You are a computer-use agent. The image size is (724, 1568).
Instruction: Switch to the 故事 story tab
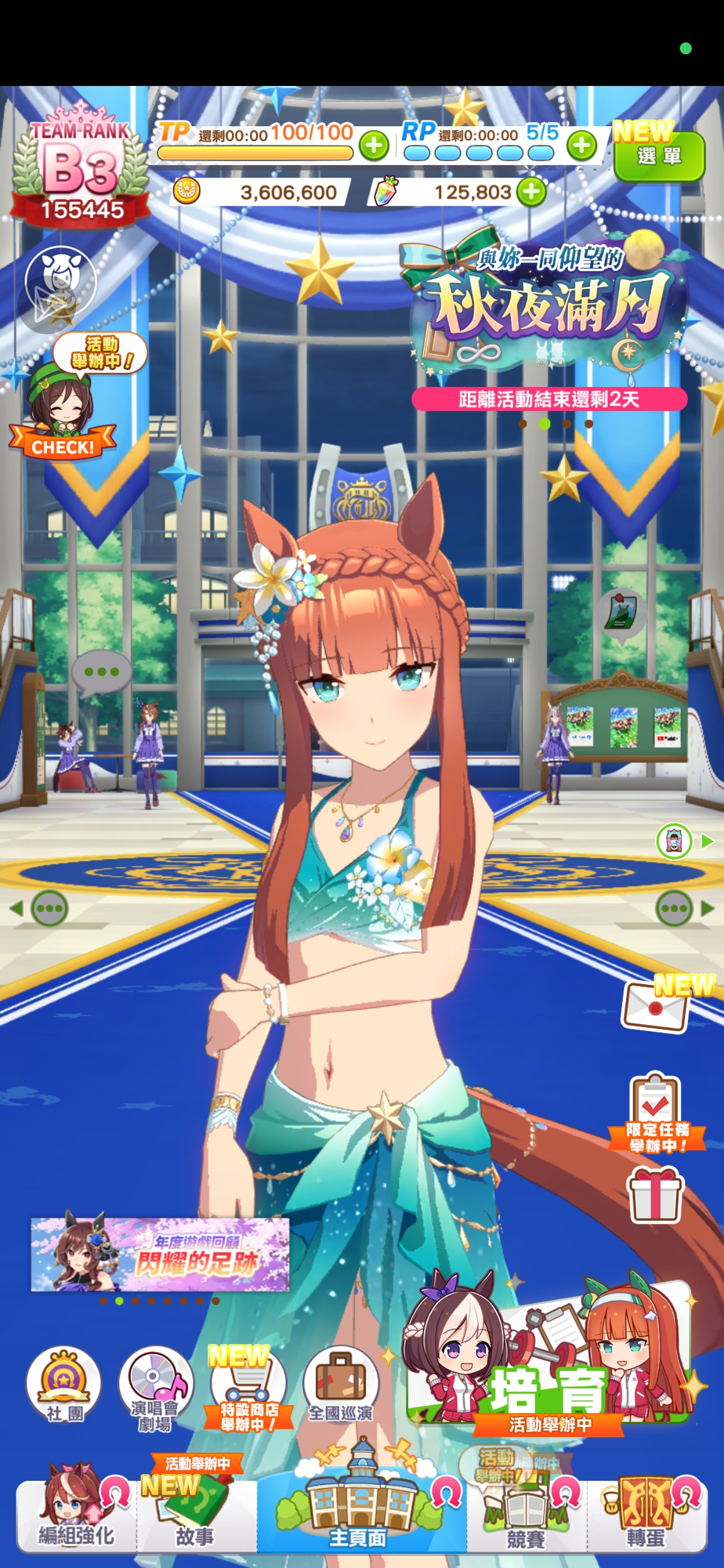tap(195, 1515)
